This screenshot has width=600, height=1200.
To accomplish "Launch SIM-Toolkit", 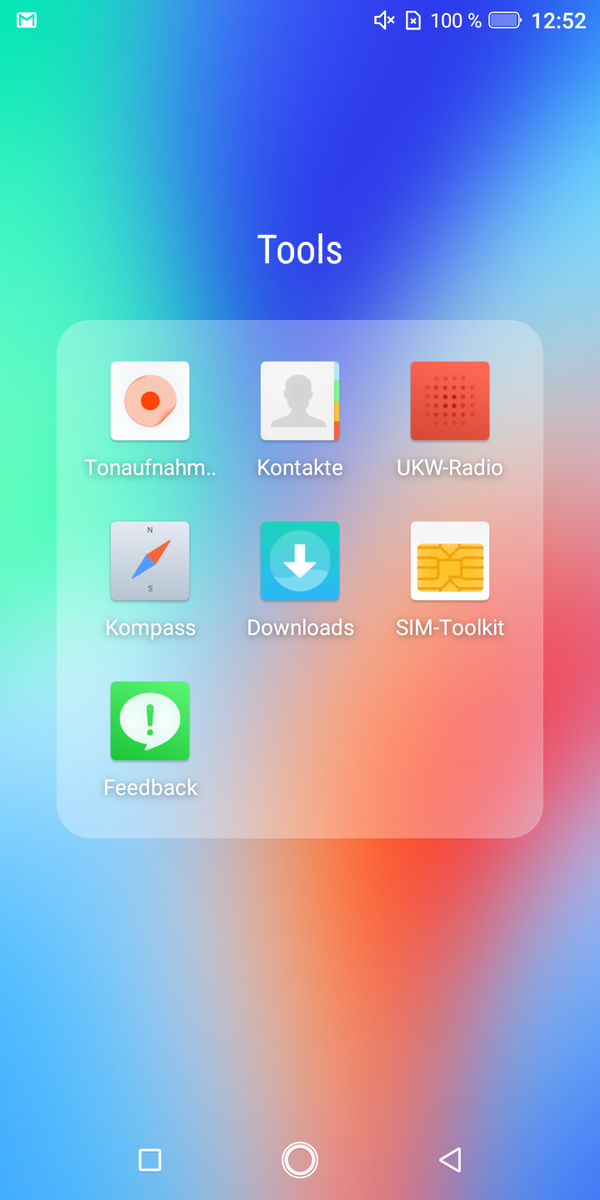I will click(x=450, y=561).
